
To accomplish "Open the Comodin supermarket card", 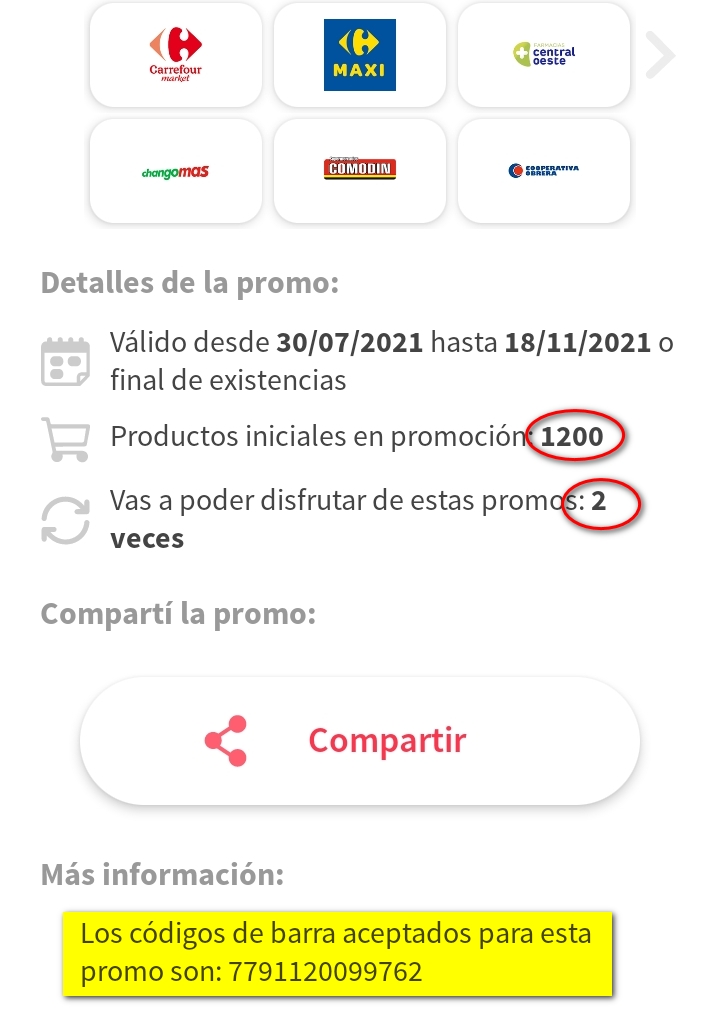I will click(360, 171).
